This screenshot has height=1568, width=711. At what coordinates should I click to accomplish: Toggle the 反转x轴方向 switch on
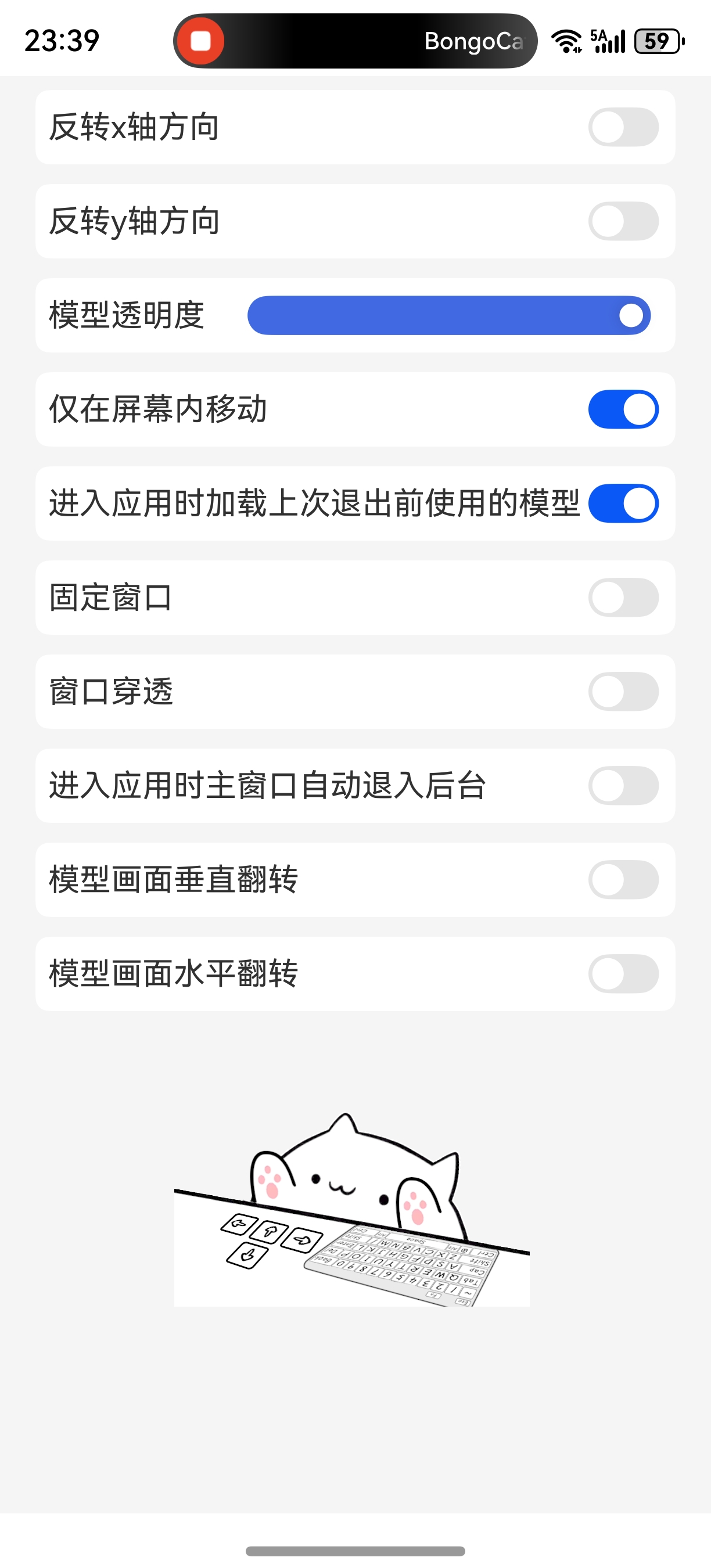click(x=624, y=128)
